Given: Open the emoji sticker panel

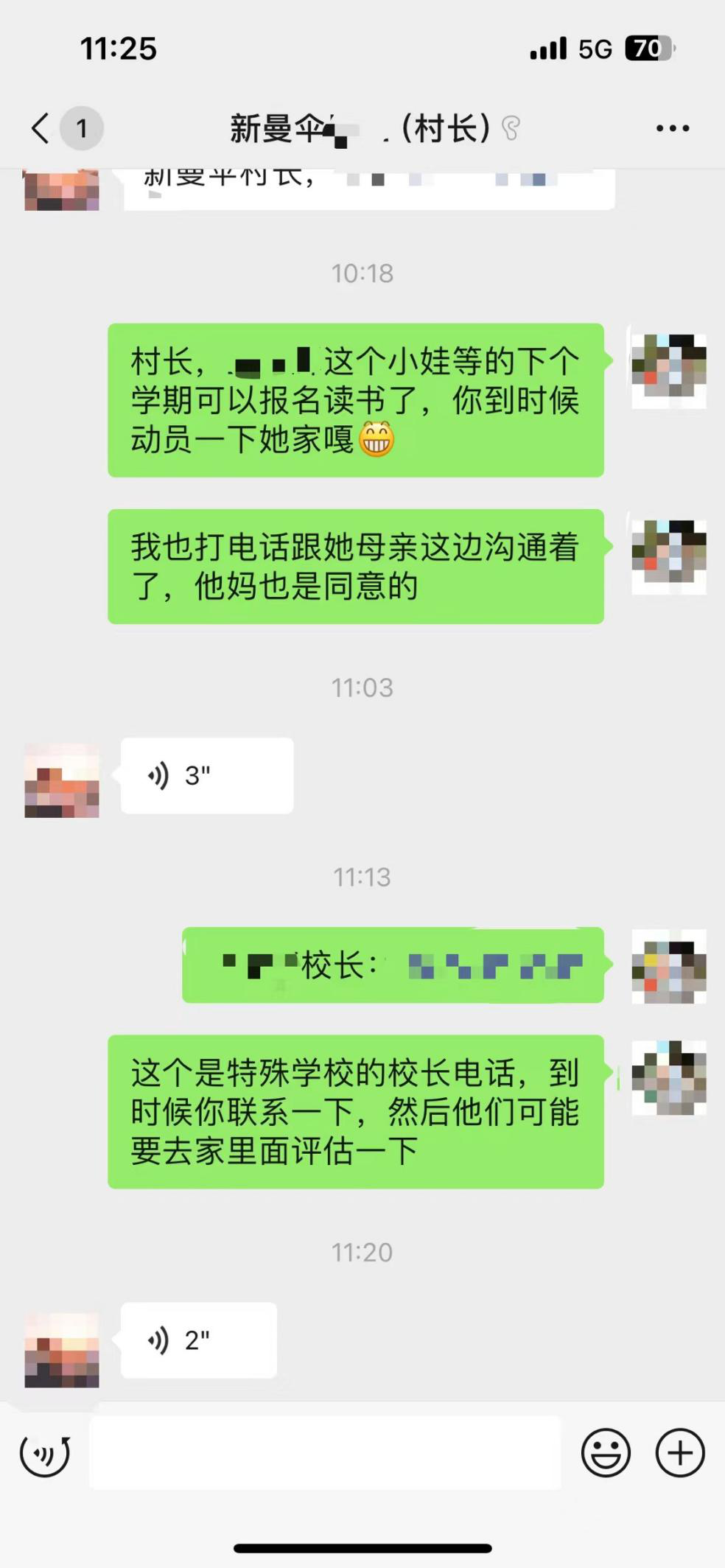Looking at the screenshot, I should pos(606,1454).
